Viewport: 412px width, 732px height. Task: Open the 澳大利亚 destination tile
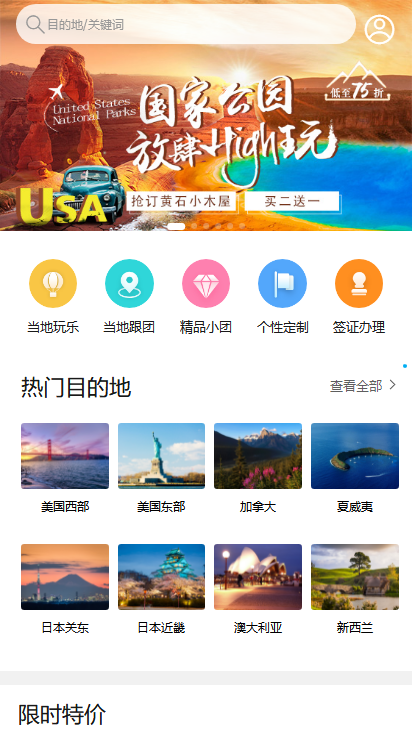point(258,590)
